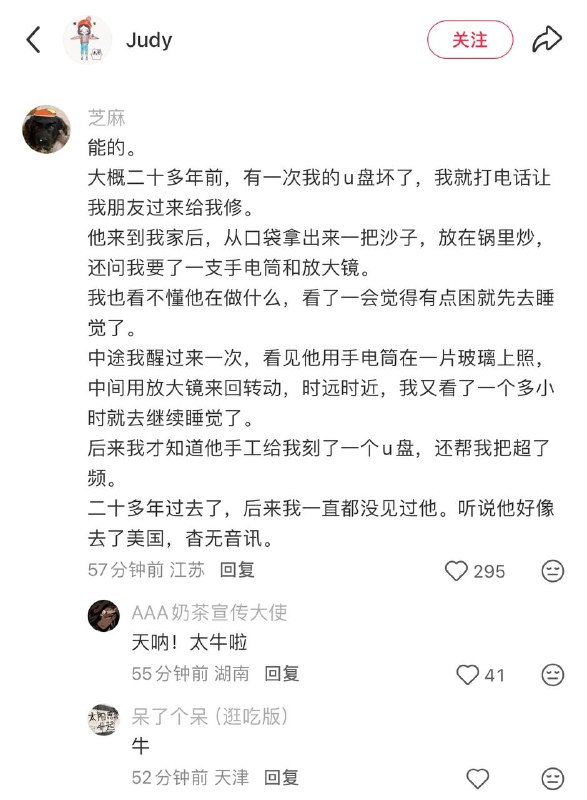Follow Judy with the 关注 button
The image size is (587, 800).
tap(470, 40)
